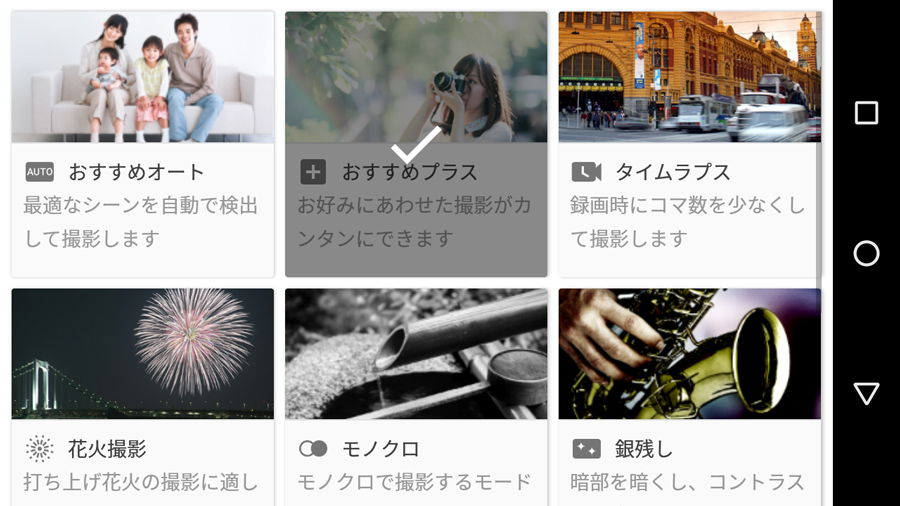The width and height of the screenshot is (900, 506).
Task: Open the タイムラプス mode
Action: pos(689,144)
